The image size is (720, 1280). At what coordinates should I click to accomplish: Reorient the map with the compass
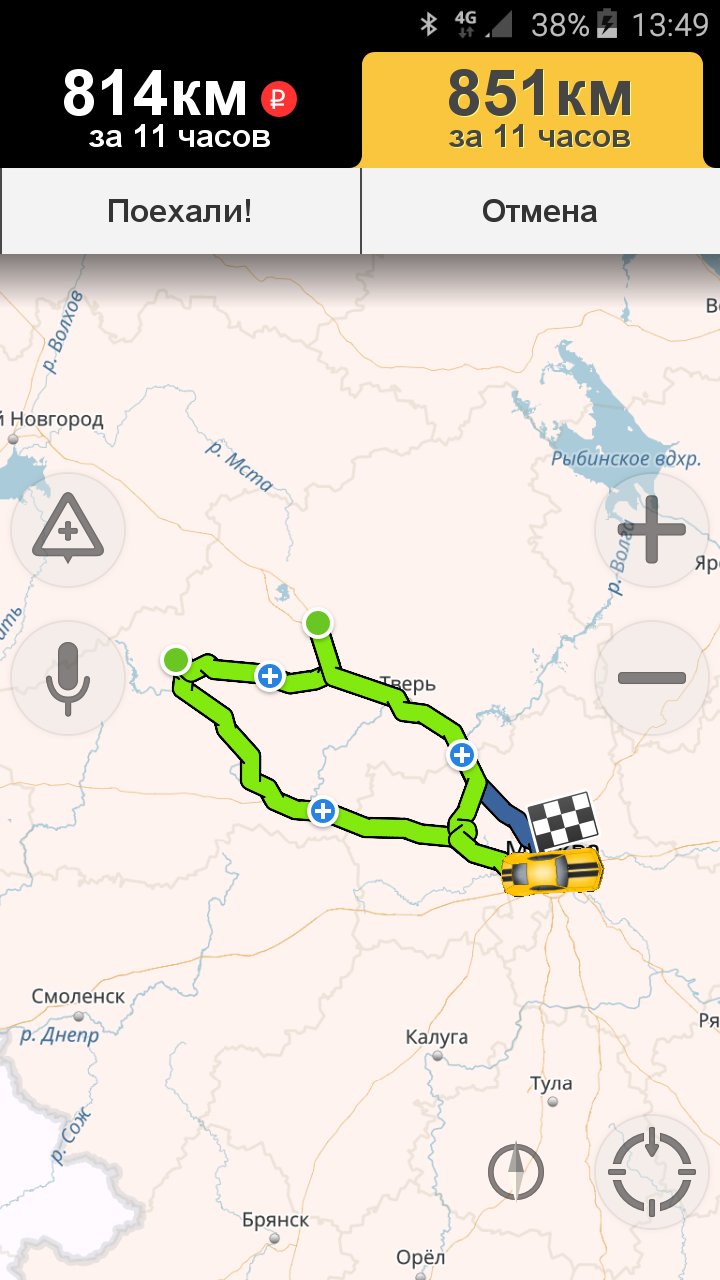tap(516, 1171)
